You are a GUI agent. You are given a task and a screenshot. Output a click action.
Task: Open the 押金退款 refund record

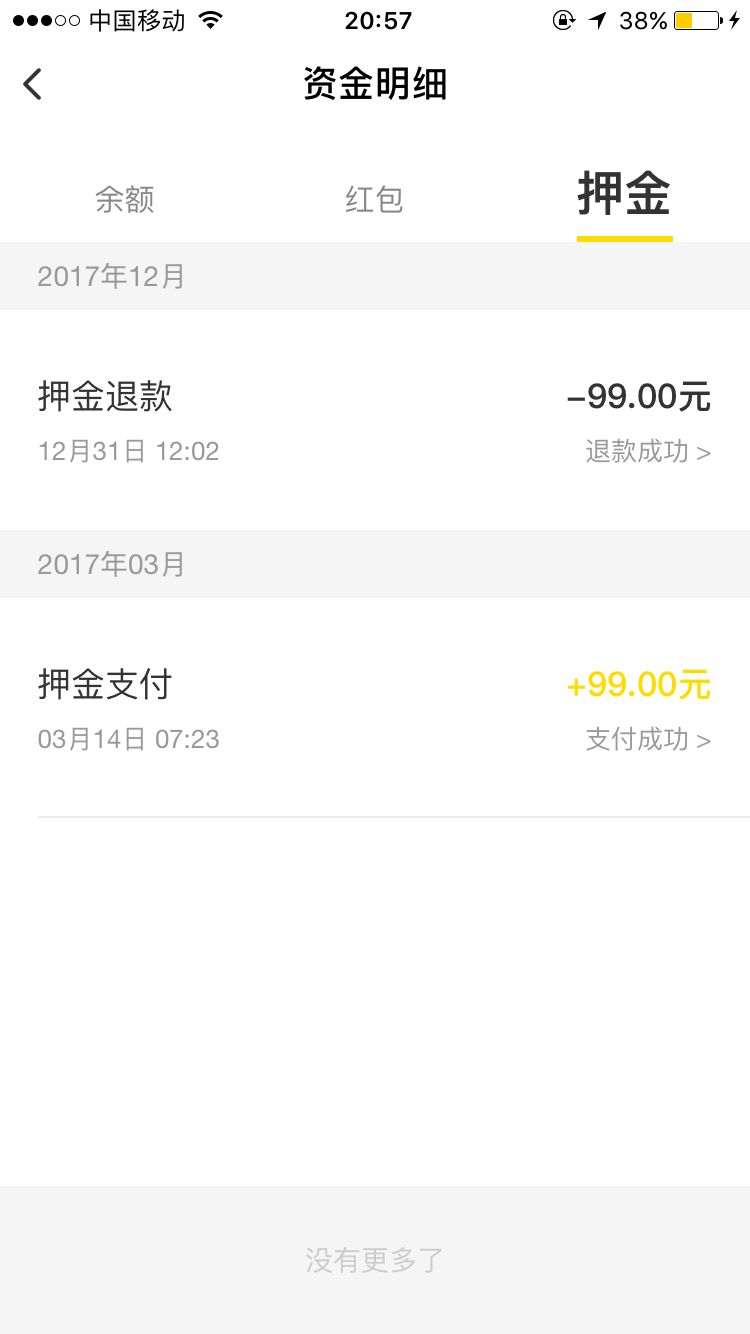tap(375, 420)
